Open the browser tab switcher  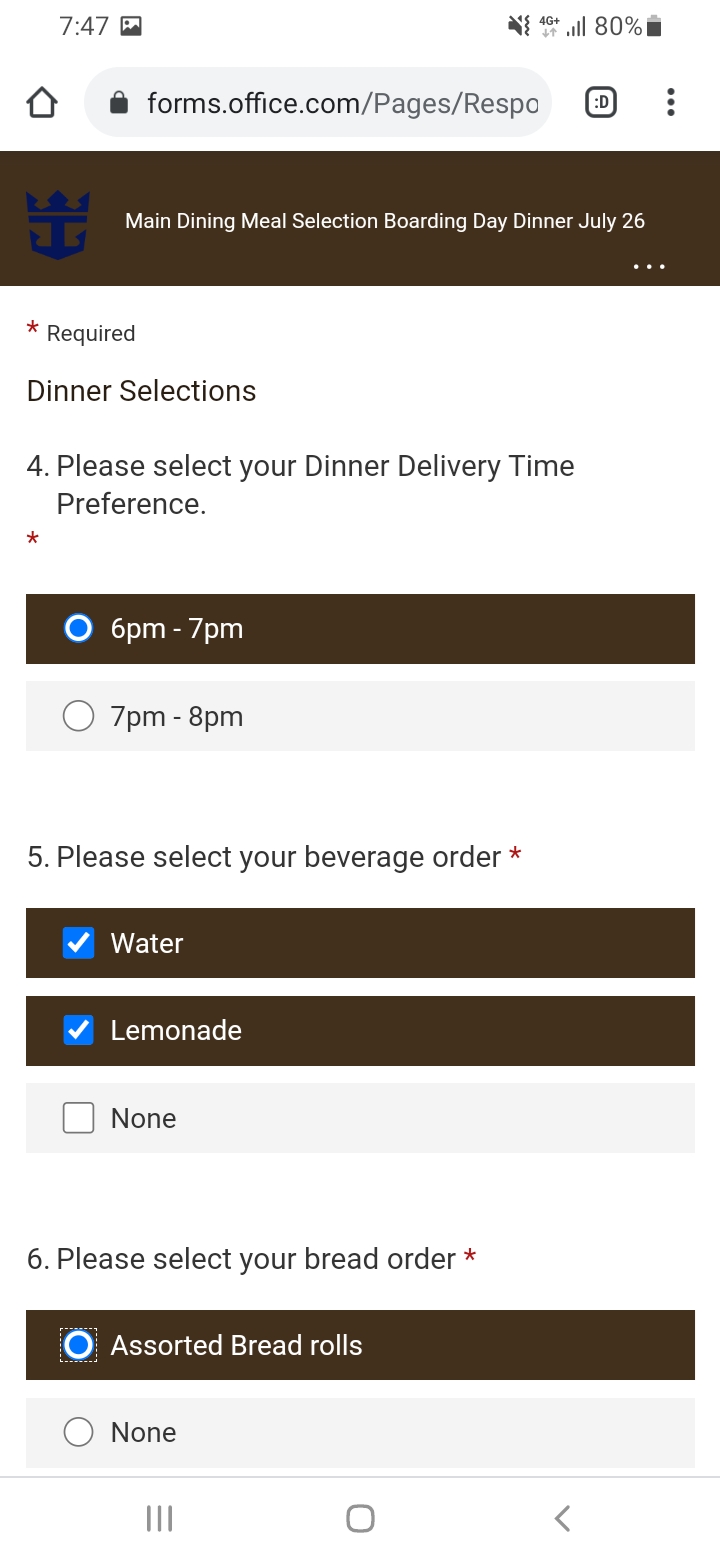point(601,103)
